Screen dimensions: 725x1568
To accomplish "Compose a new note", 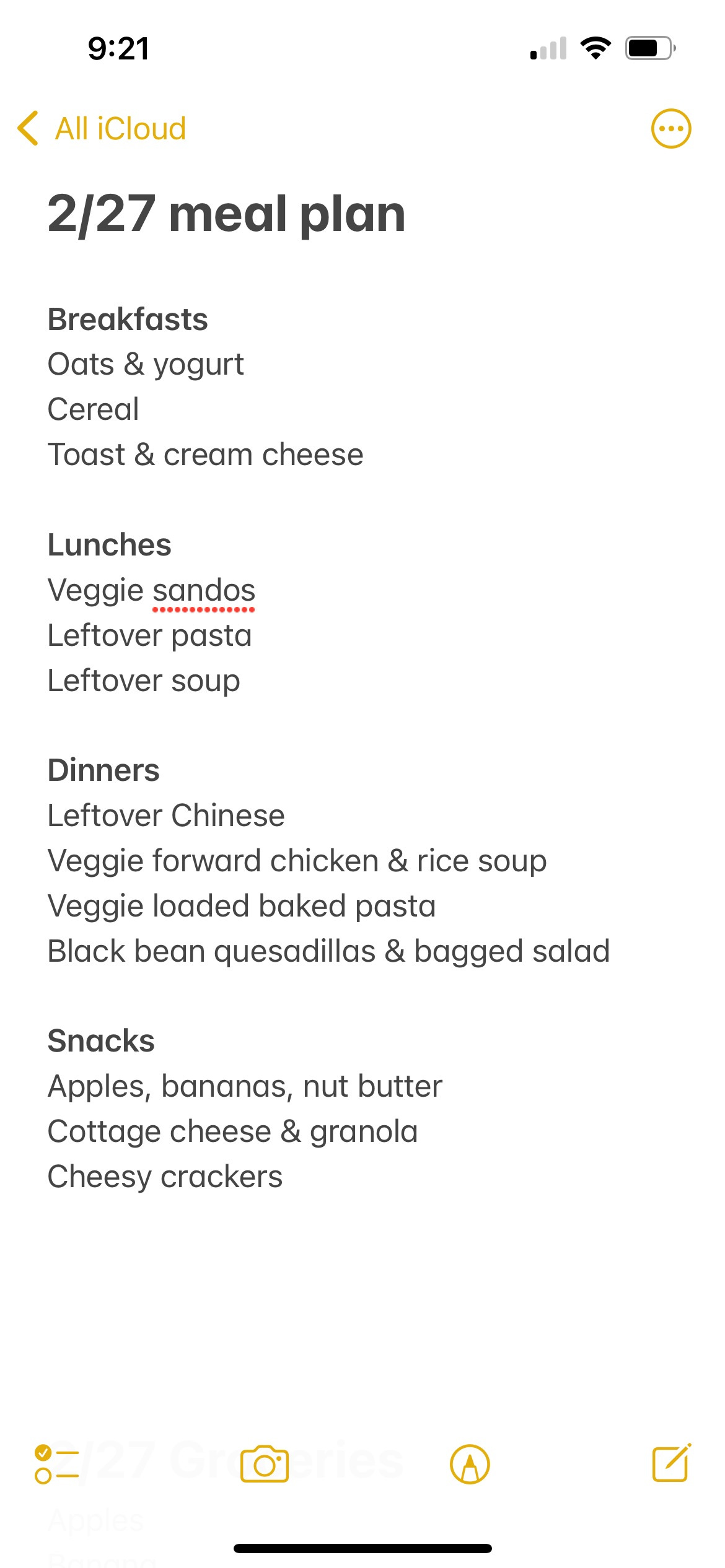I will [672, 1463].
